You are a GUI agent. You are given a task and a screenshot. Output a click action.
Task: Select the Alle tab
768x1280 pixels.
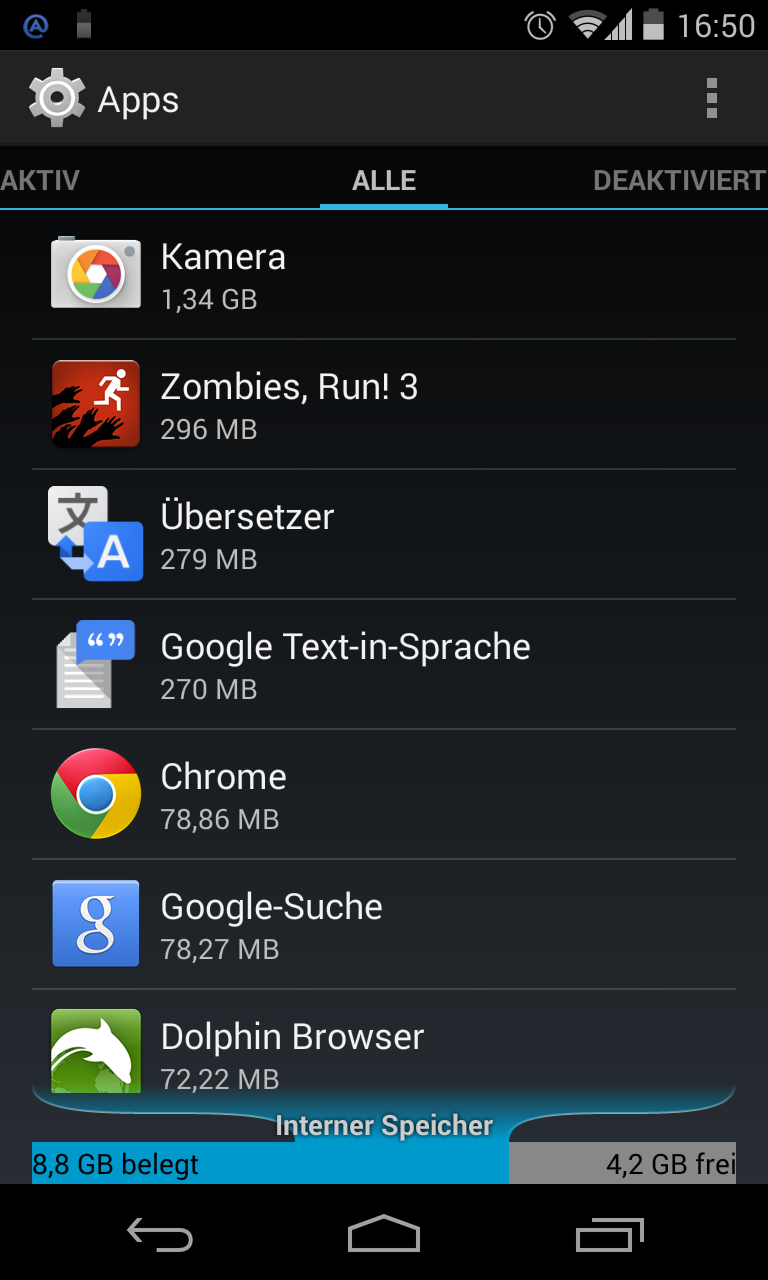coord(384,181)
